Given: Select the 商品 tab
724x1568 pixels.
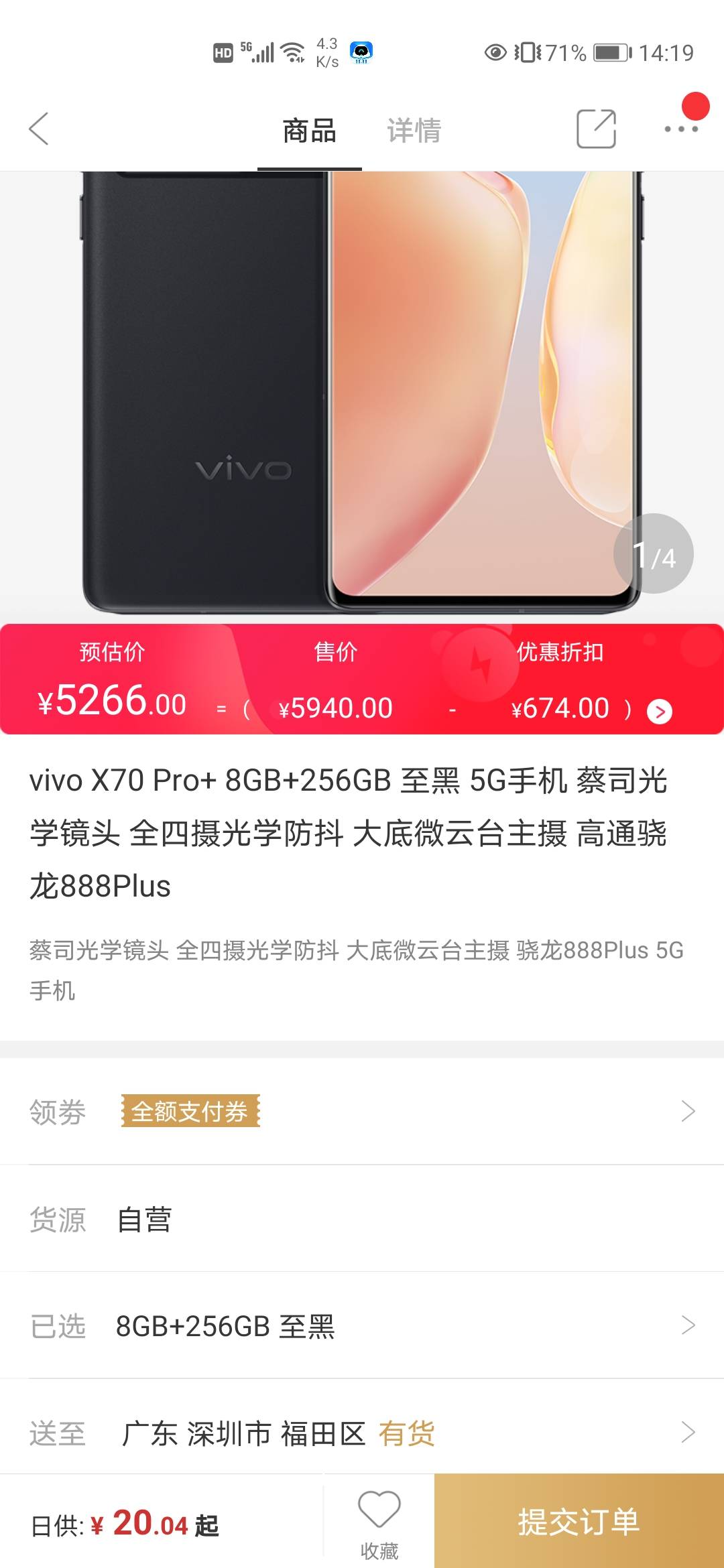Looking at the screenshot, I should [309, 130].
